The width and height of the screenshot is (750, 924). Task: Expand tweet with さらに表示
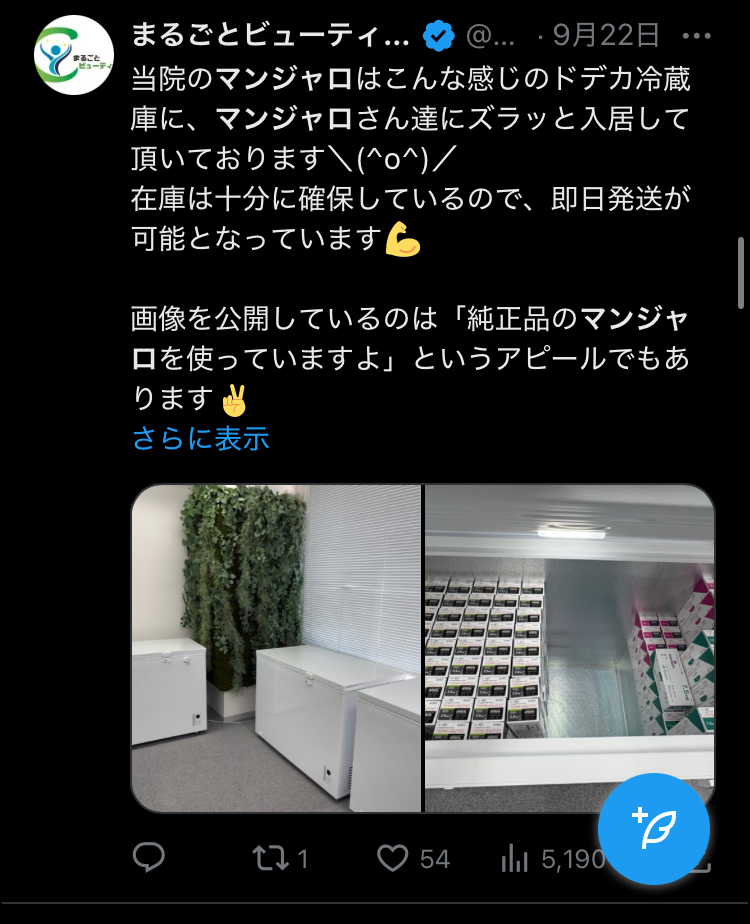pos(200,438)
